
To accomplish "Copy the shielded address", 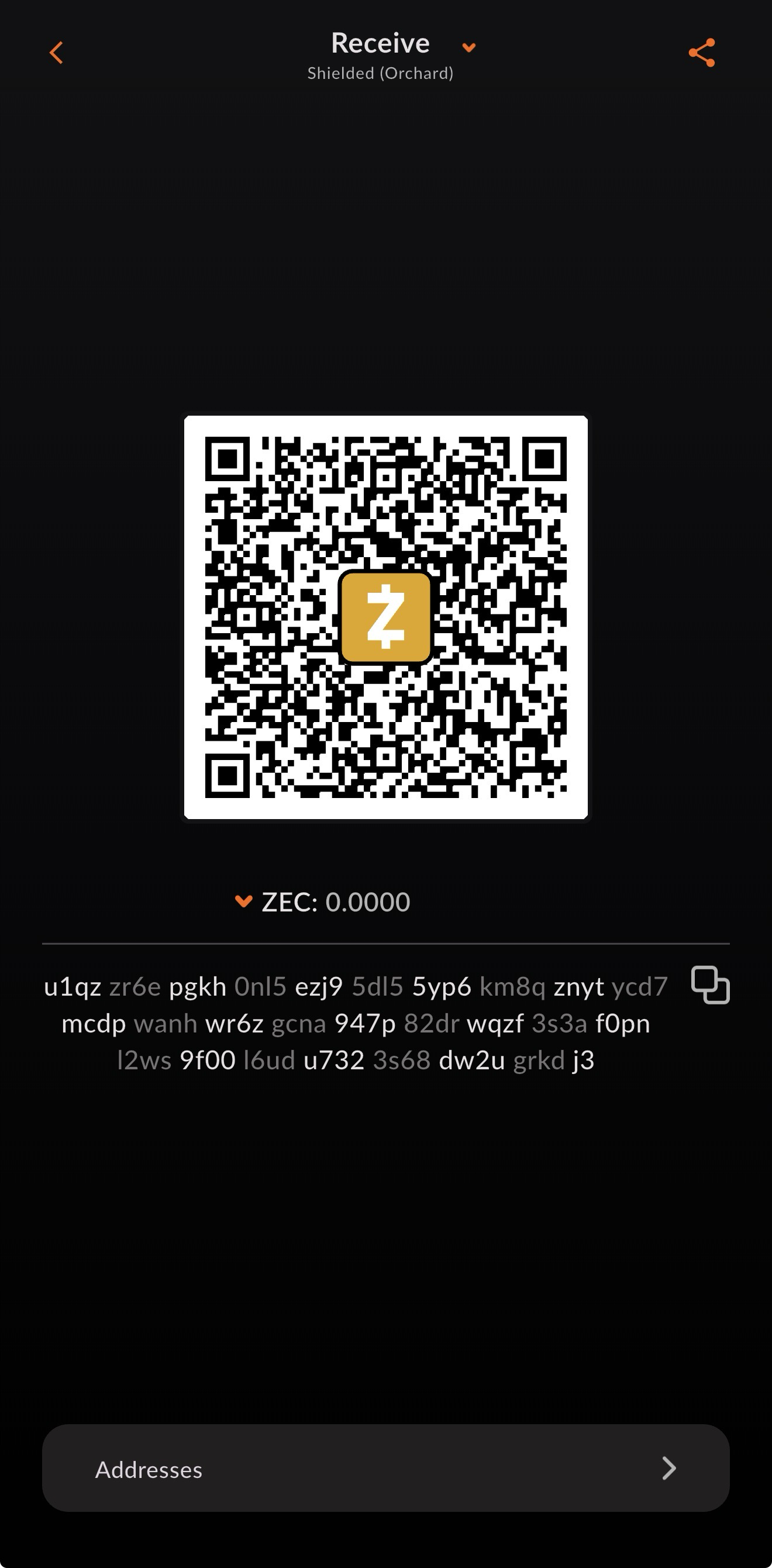I will coord(710,985).
